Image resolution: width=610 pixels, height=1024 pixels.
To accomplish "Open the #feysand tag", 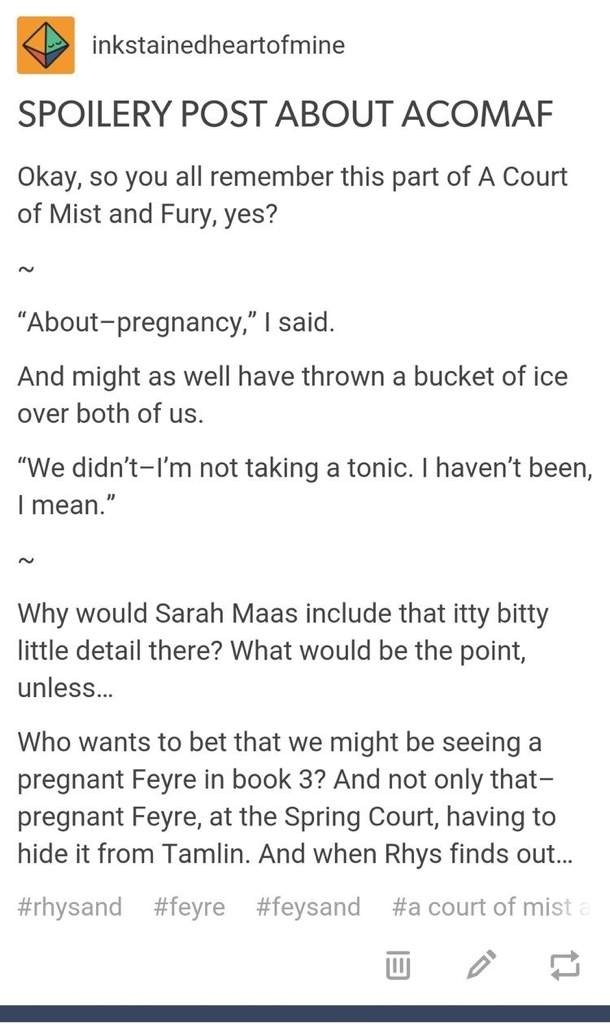I will tap(308, 907).
